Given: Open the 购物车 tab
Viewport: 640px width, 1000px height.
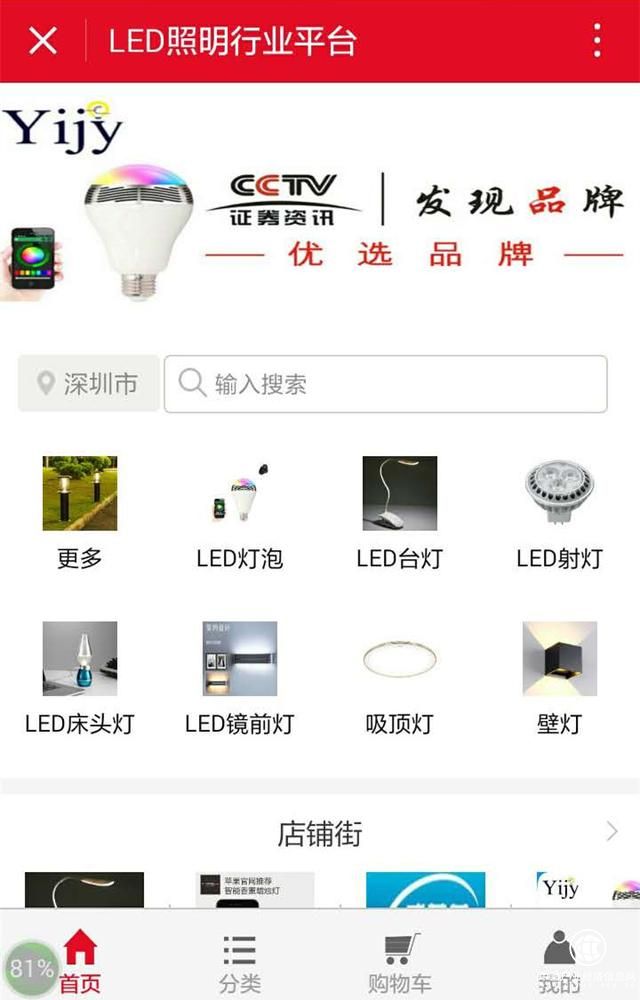Looking at the screenshot, I should [400, 960].
